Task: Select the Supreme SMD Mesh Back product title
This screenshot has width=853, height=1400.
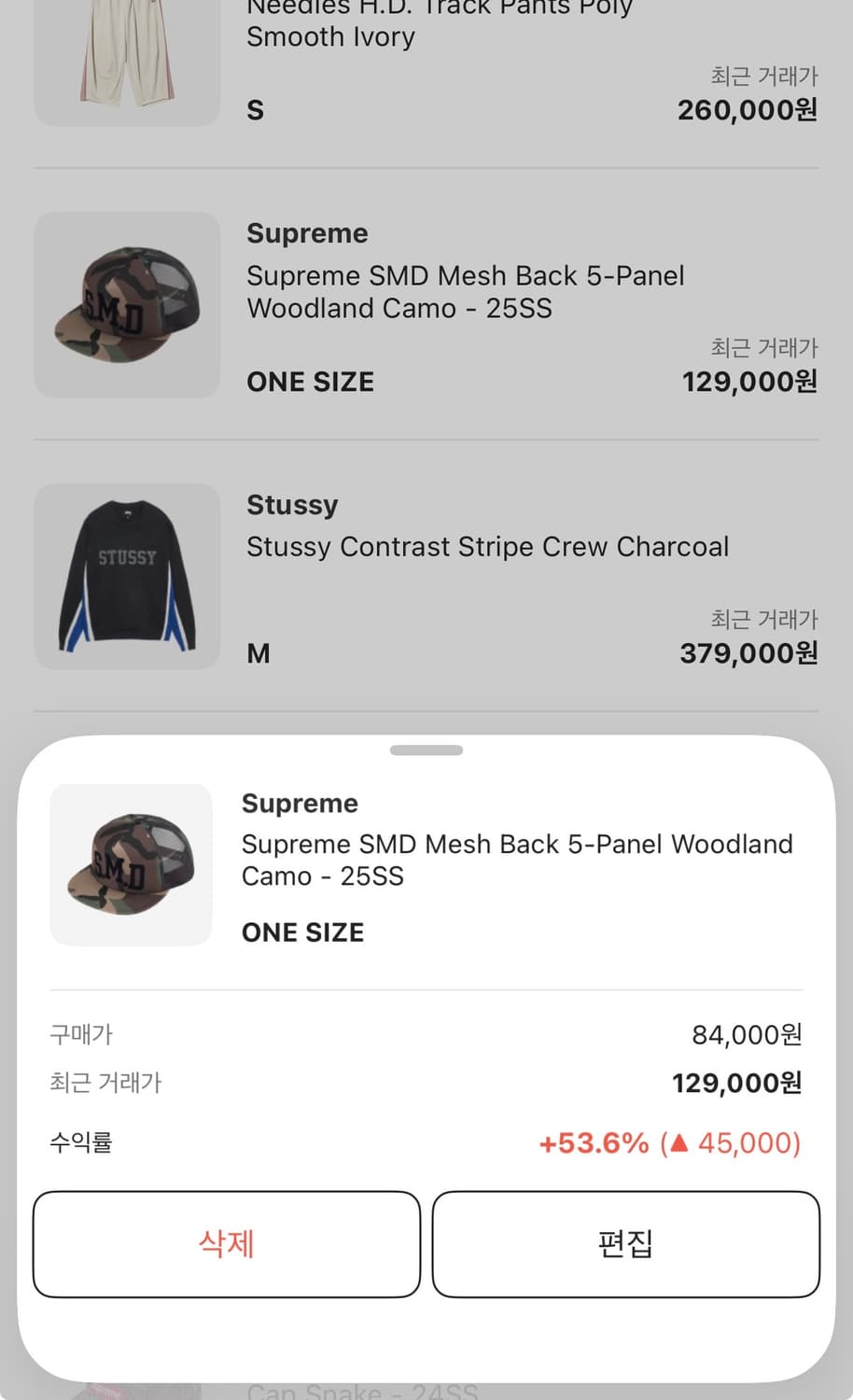Action: 465,291
